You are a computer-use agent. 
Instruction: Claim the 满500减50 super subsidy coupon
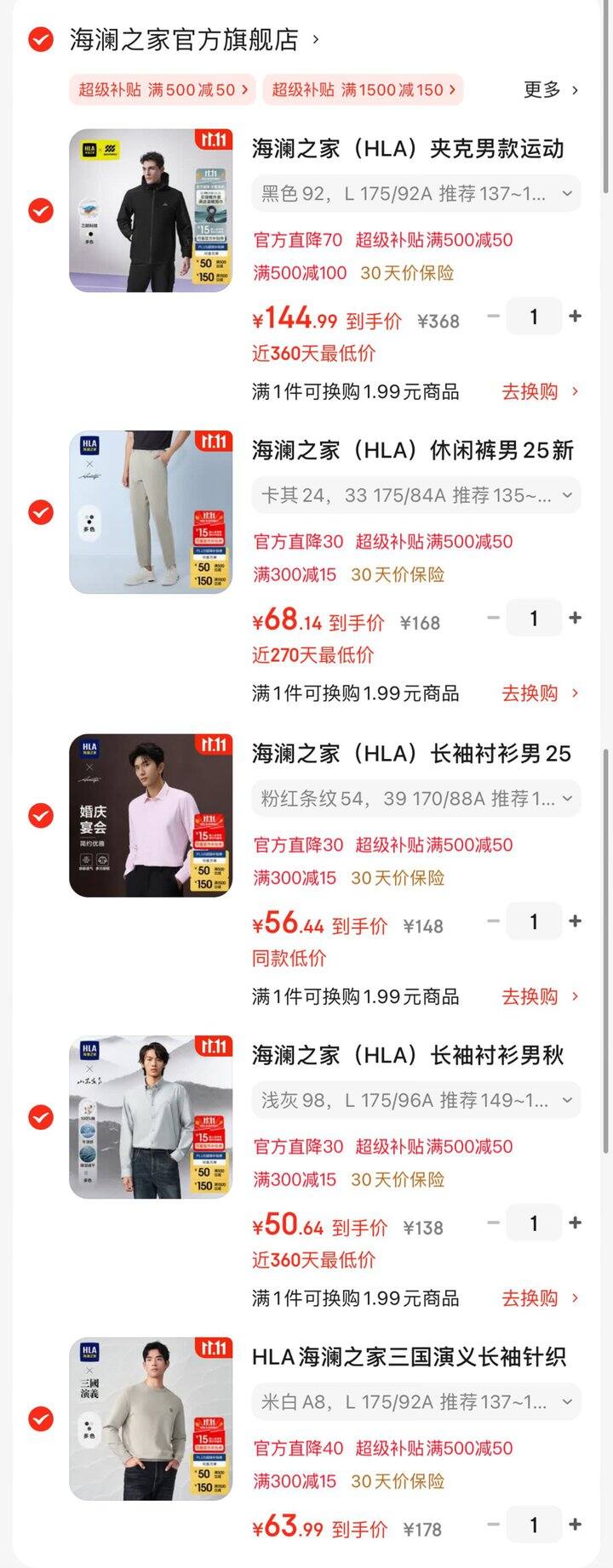162,89
